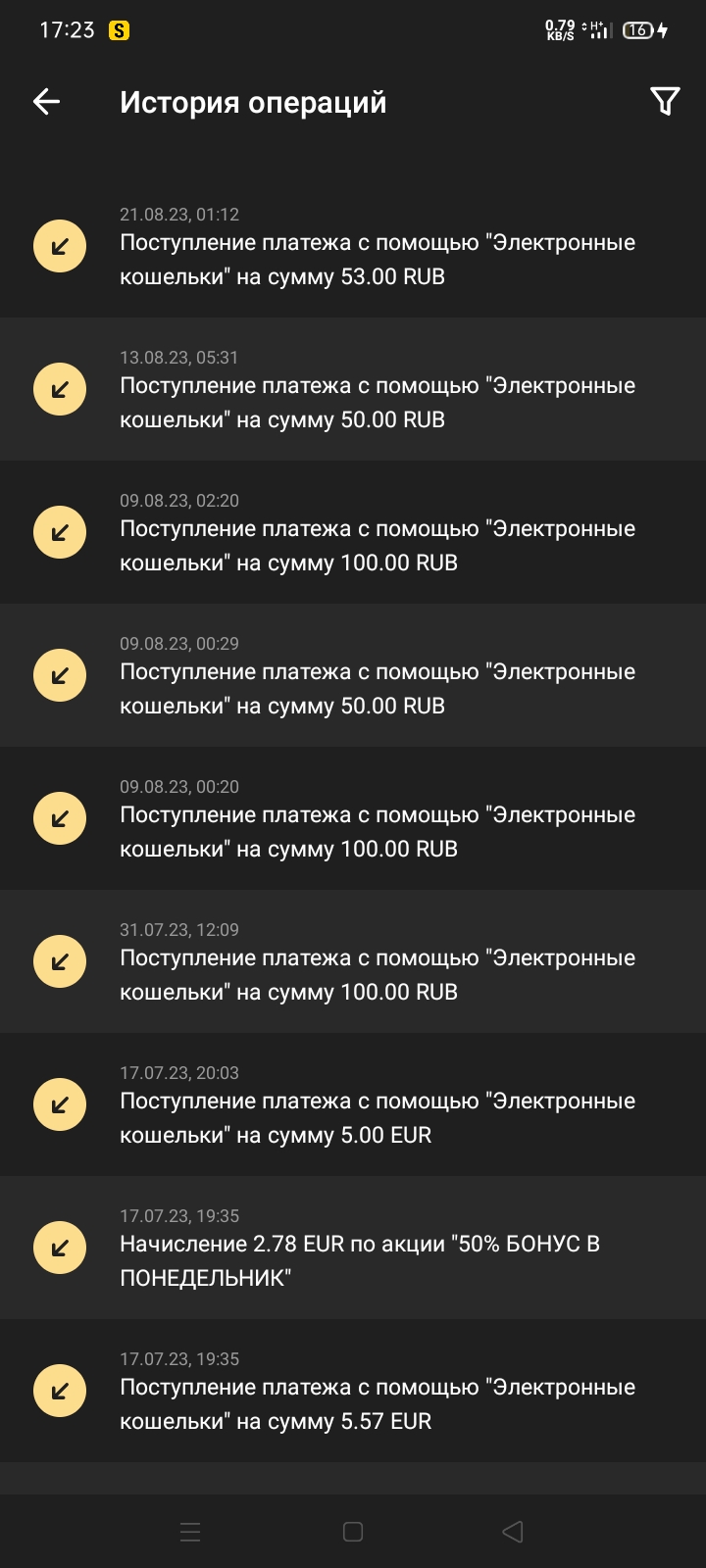Open the operations filter
706x1568 pixels.
tap(665, 102)
